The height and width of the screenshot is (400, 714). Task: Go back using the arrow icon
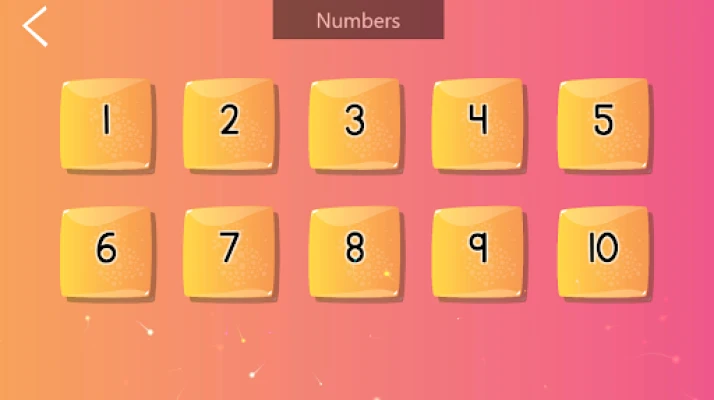coord(36,27)
